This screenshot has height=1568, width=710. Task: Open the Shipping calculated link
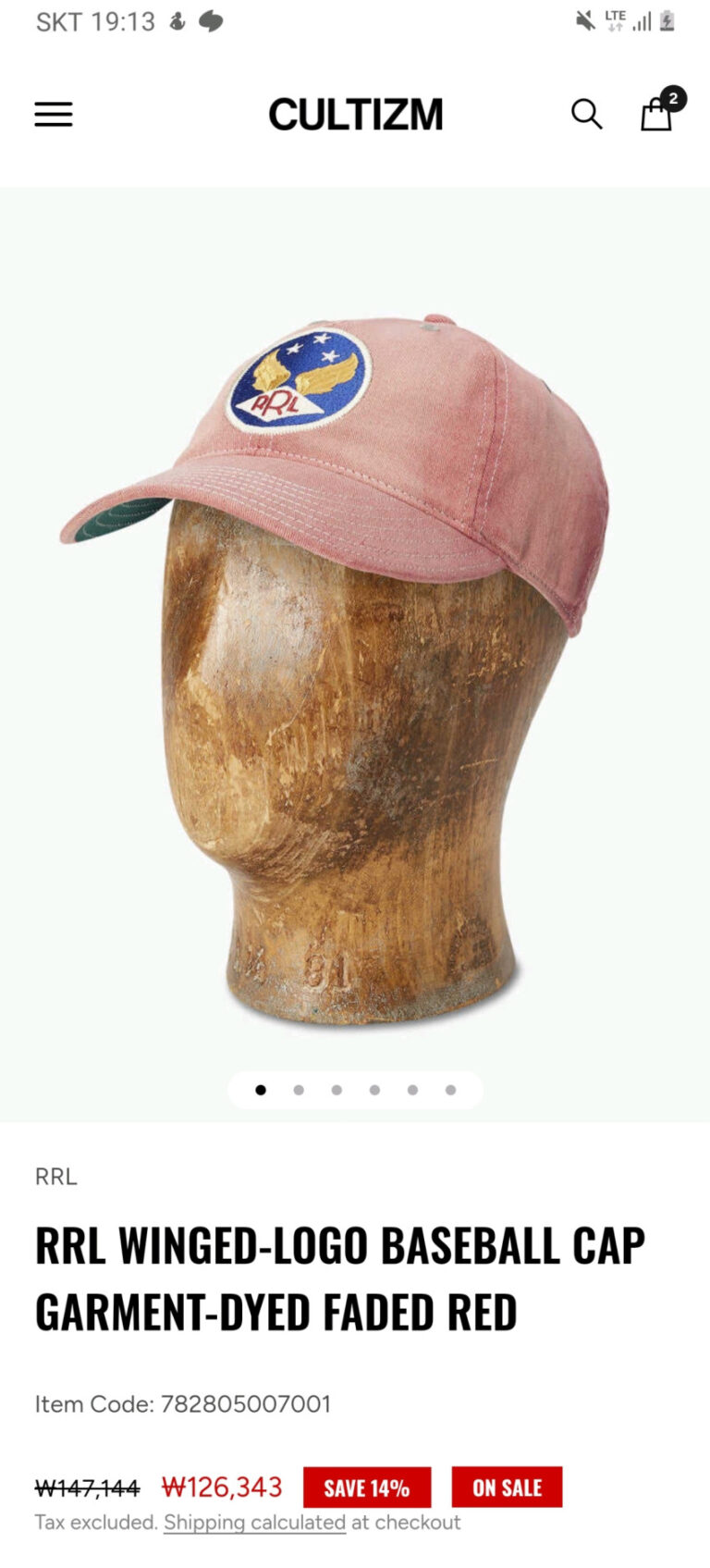click(254, 1523)
